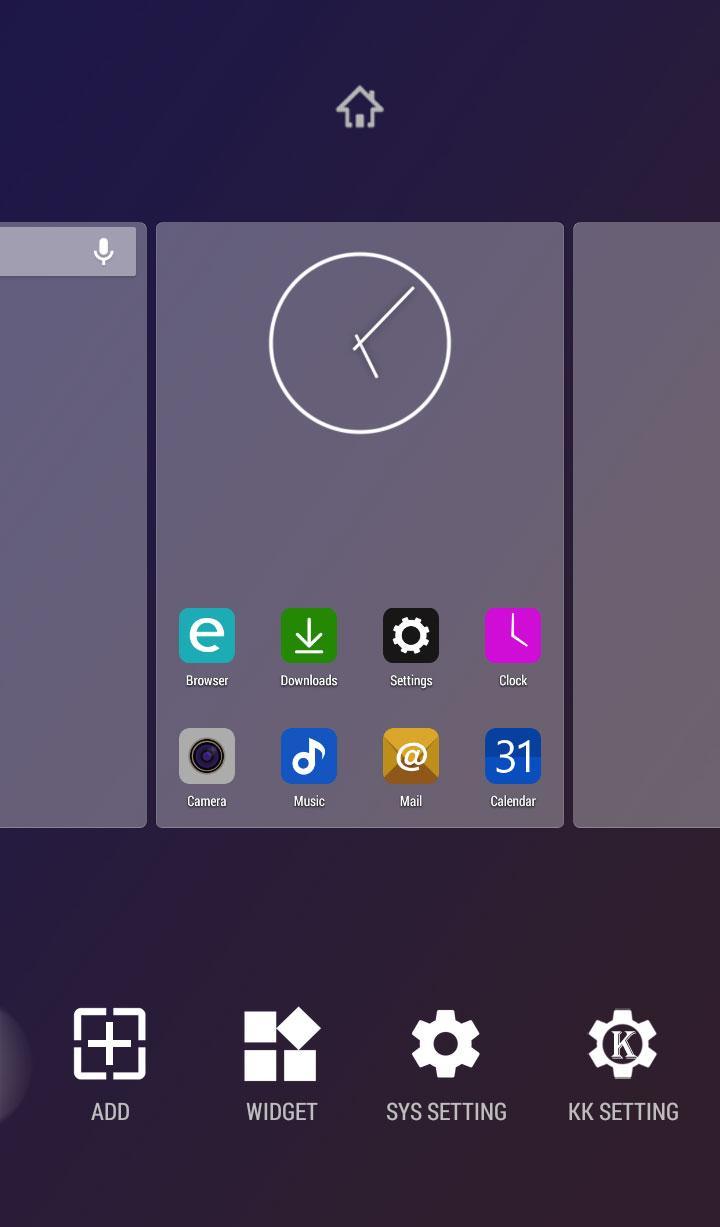This screenshot has width=720, height=1227.
Task: Tap the analog clock widget
Action: (x=360, y=343)
